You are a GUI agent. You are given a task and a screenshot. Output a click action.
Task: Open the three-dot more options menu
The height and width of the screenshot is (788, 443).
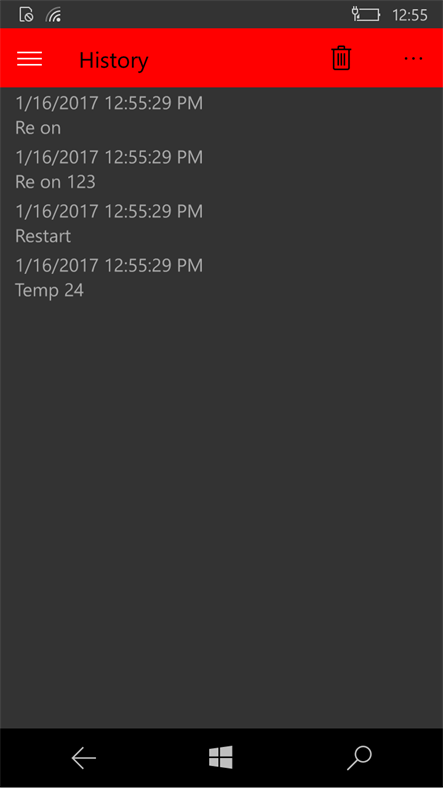413,58
